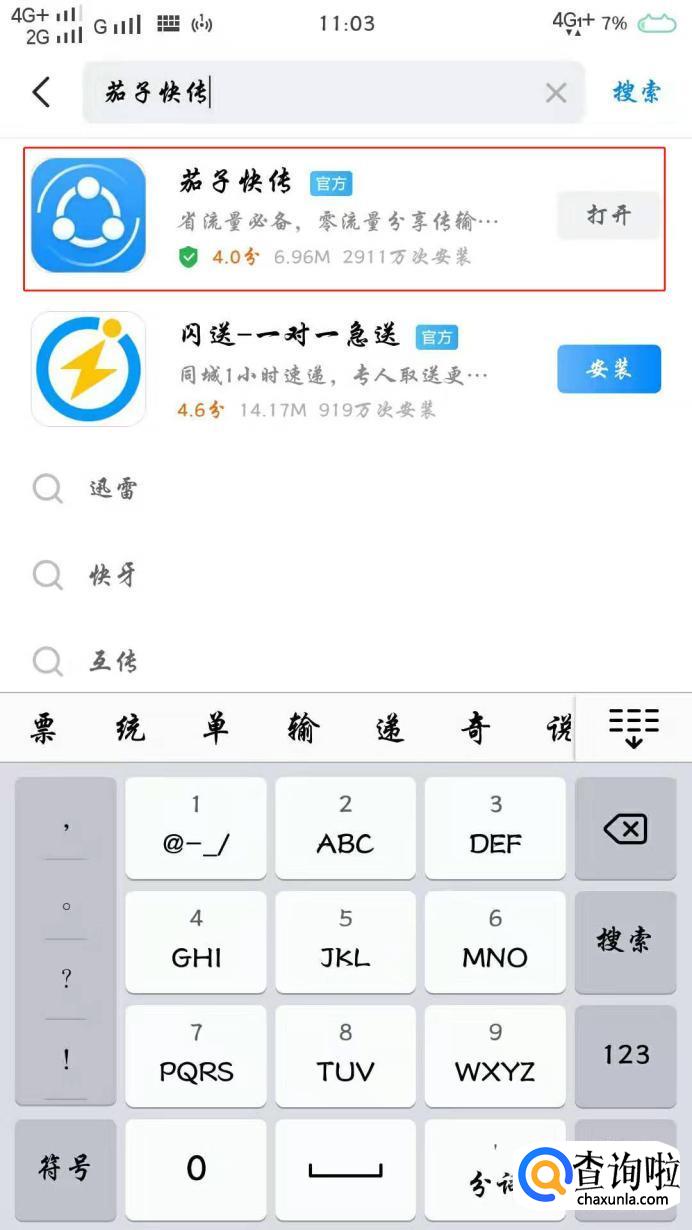Install the 闪送 app with 安装
Screen dimensions: 692x1230
click(609, 369)
